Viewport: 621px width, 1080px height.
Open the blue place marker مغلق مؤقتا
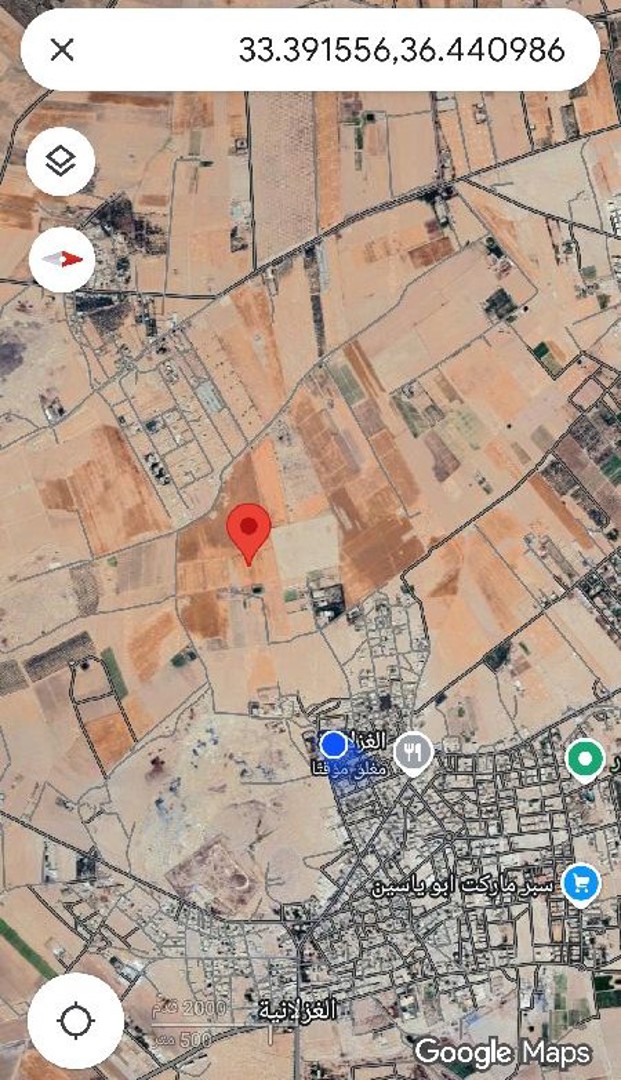[334, 745]
